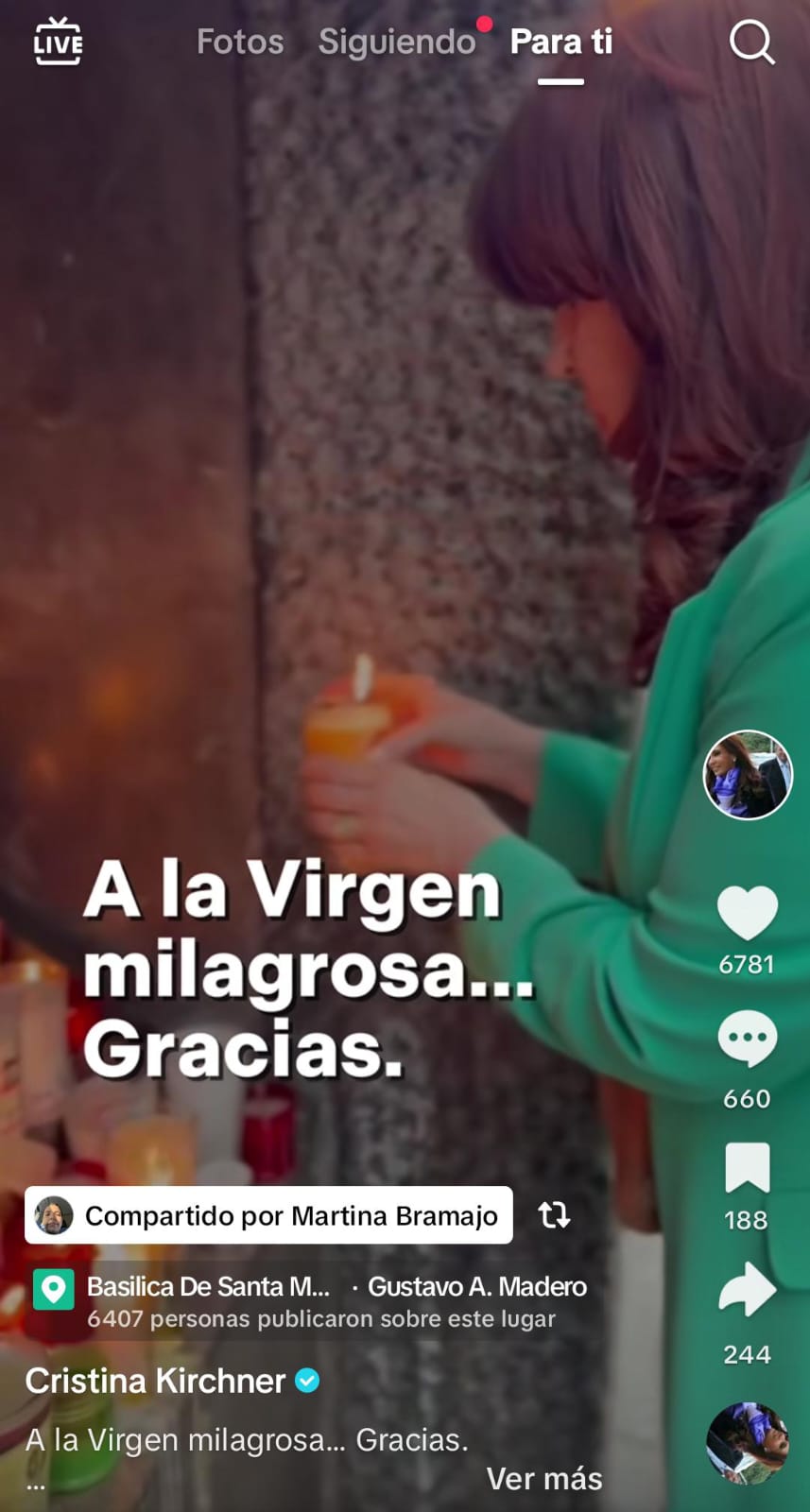Screen dimensions: 810x1512
Task: Switch to the Siguiendo tab
Action: click(x=397, y=42)
